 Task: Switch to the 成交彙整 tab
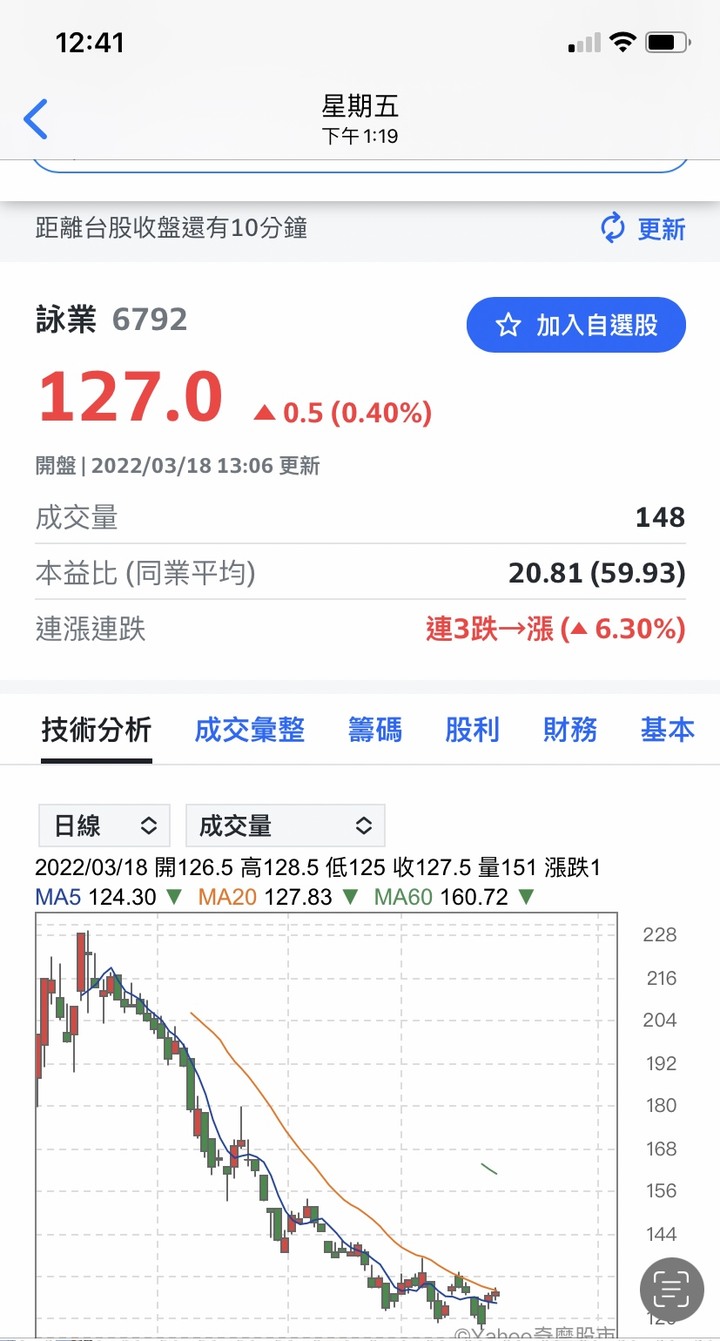[x=249, y=730]
